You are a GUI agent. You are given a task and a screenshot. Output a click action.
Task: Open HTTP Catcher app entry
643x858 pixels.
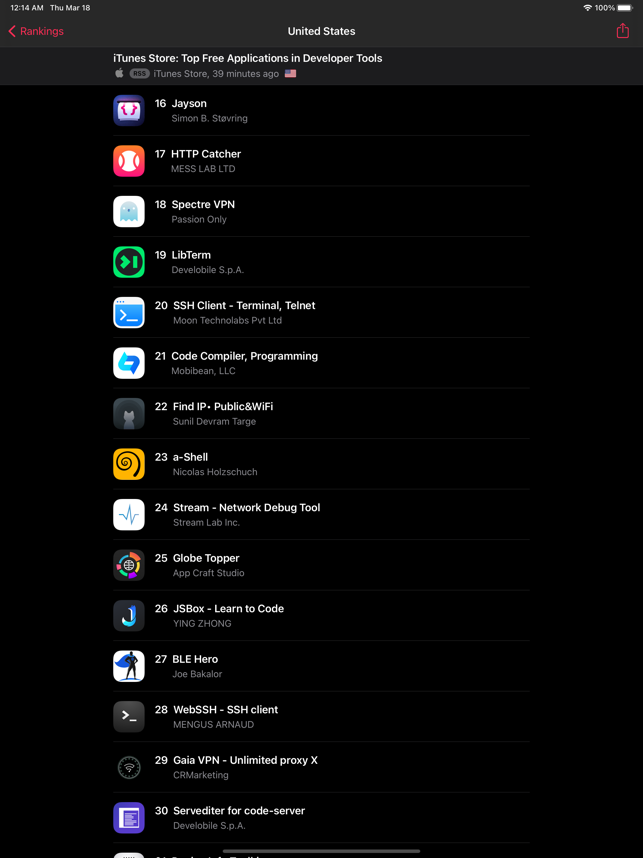click(x=320, y=161)
